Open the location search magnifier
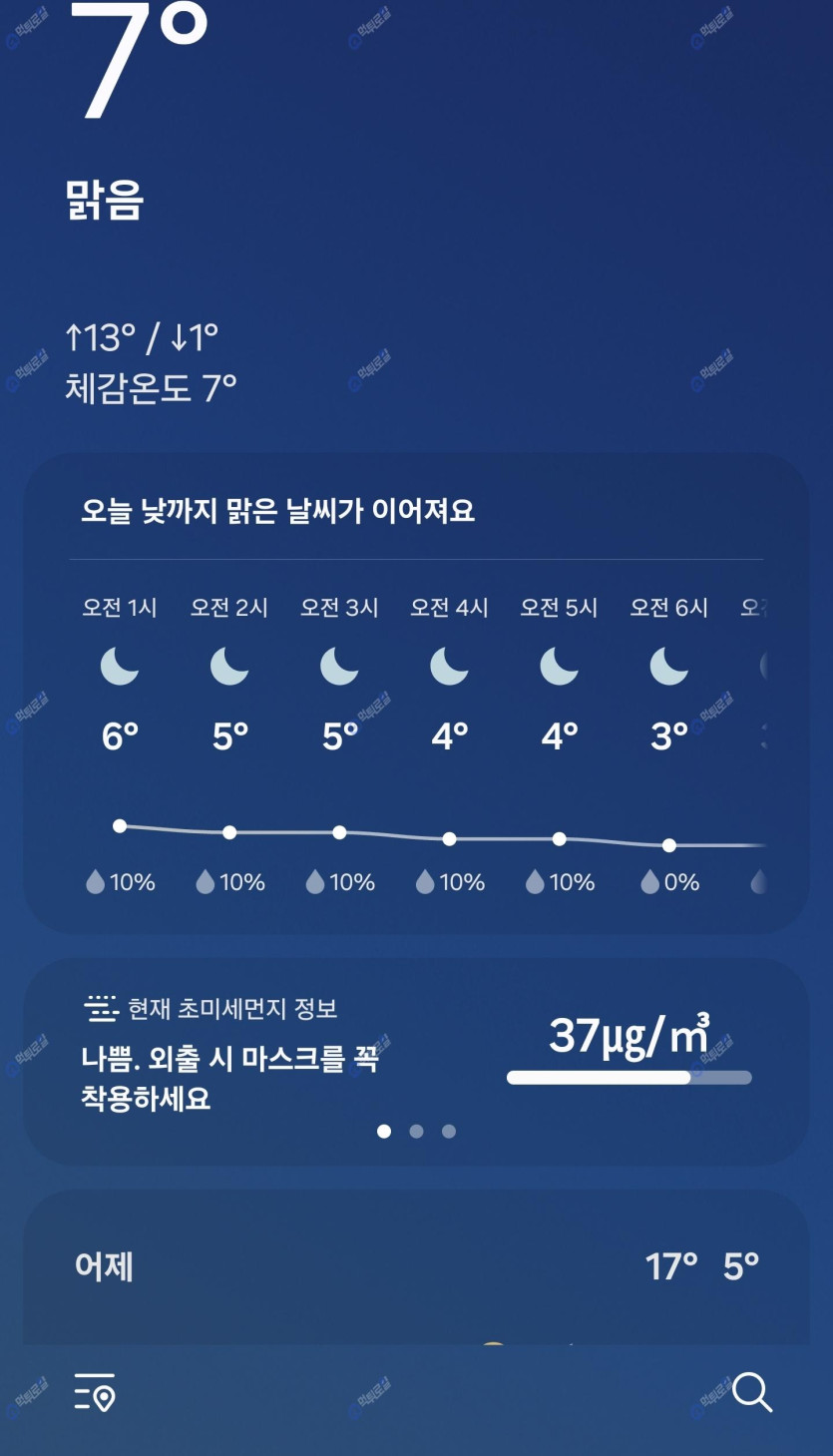The image size is (833, 1456). coord(752,1391)
